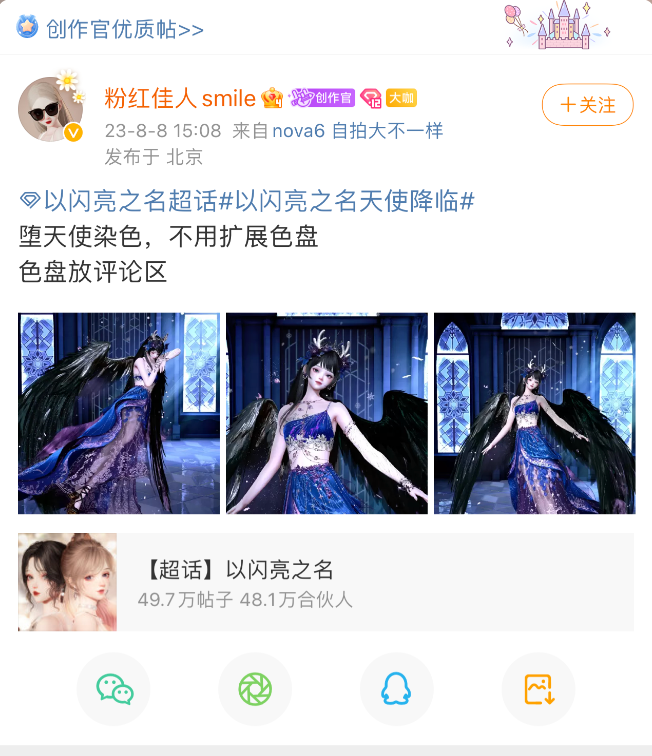
Task: Open 粉红佳人smile's profile avatar
Action: 49,109
